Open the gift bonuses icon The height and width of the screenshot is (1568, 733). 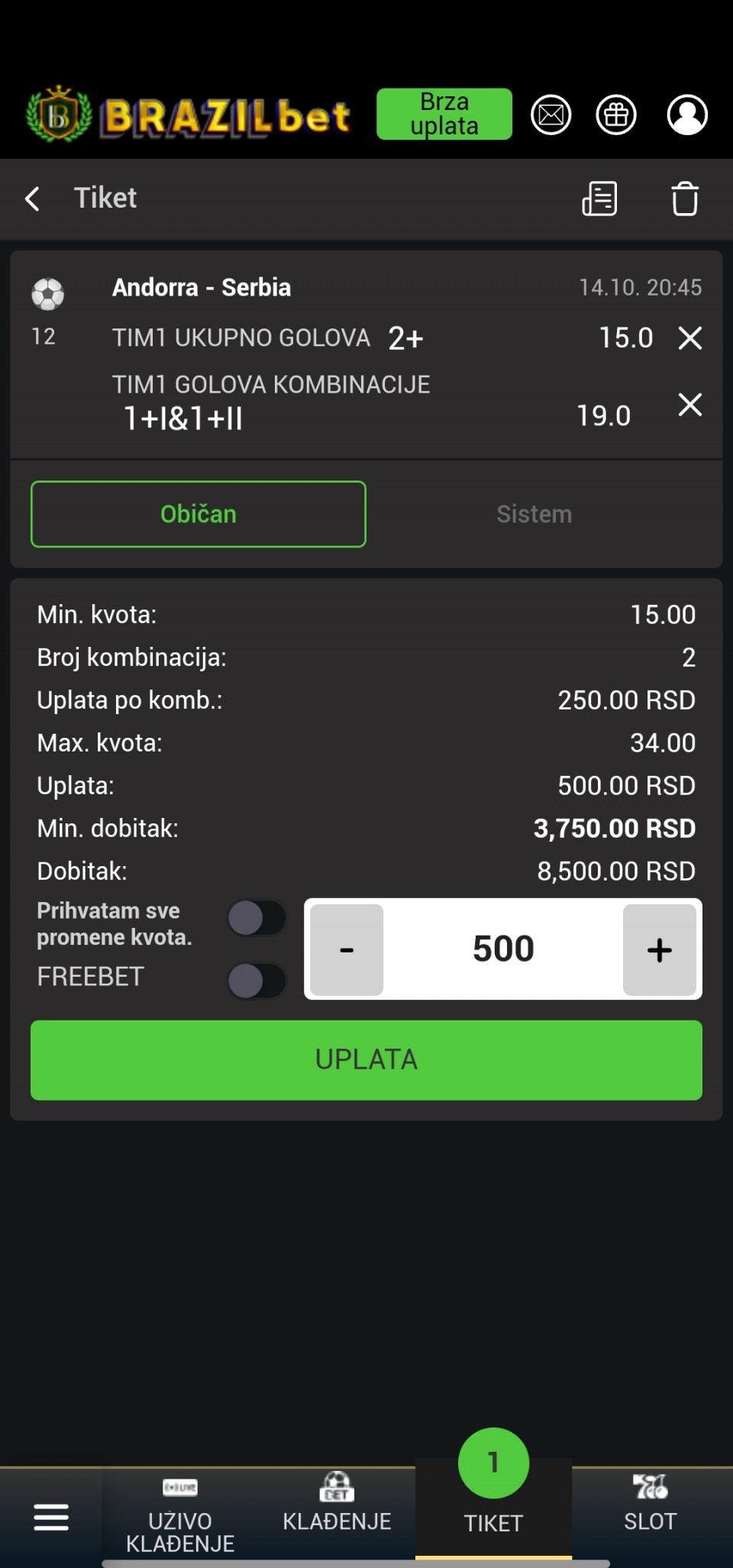click(615, 115)
